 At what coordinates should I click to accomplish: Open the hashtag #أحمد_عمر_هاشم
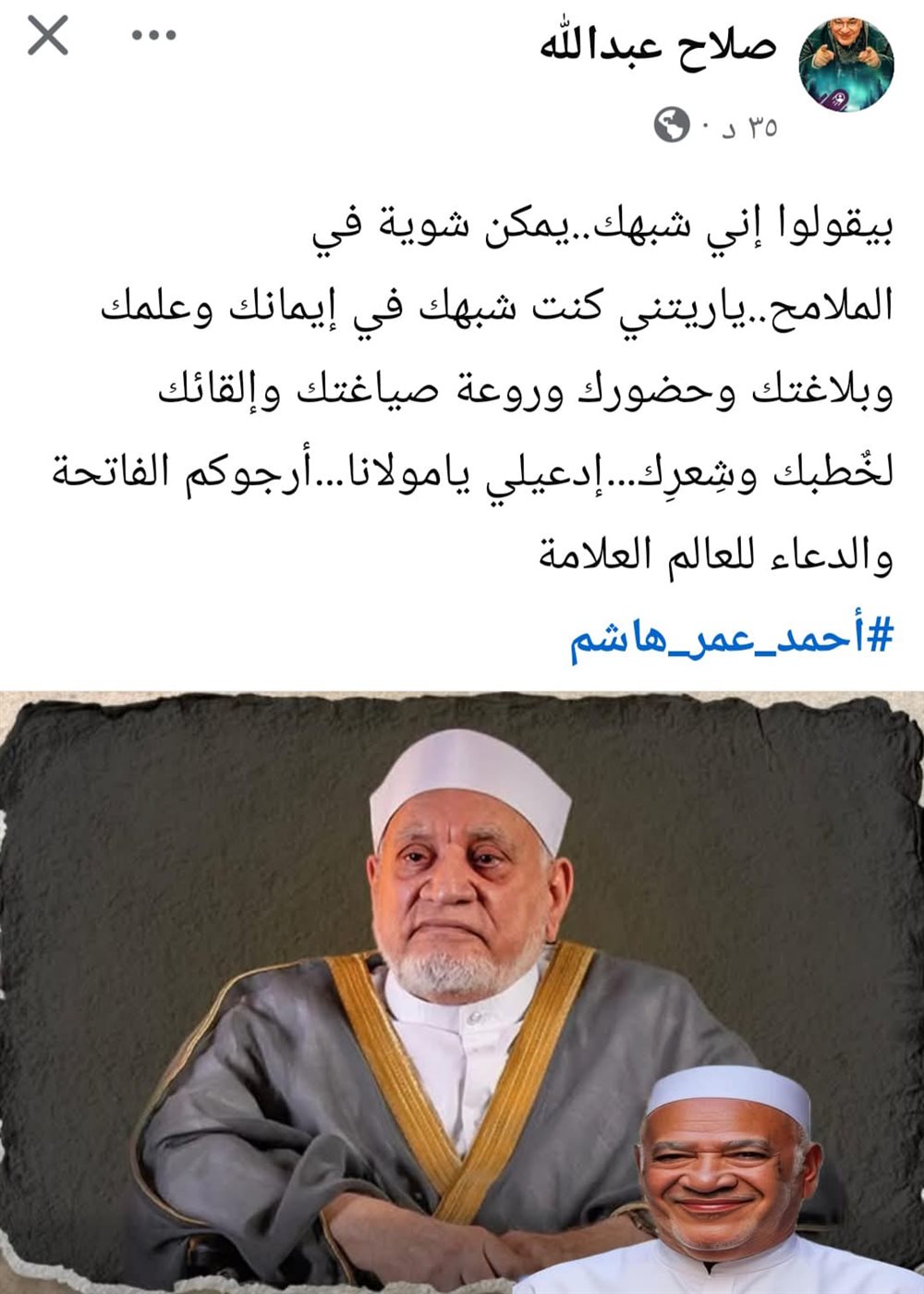(732, 638)
